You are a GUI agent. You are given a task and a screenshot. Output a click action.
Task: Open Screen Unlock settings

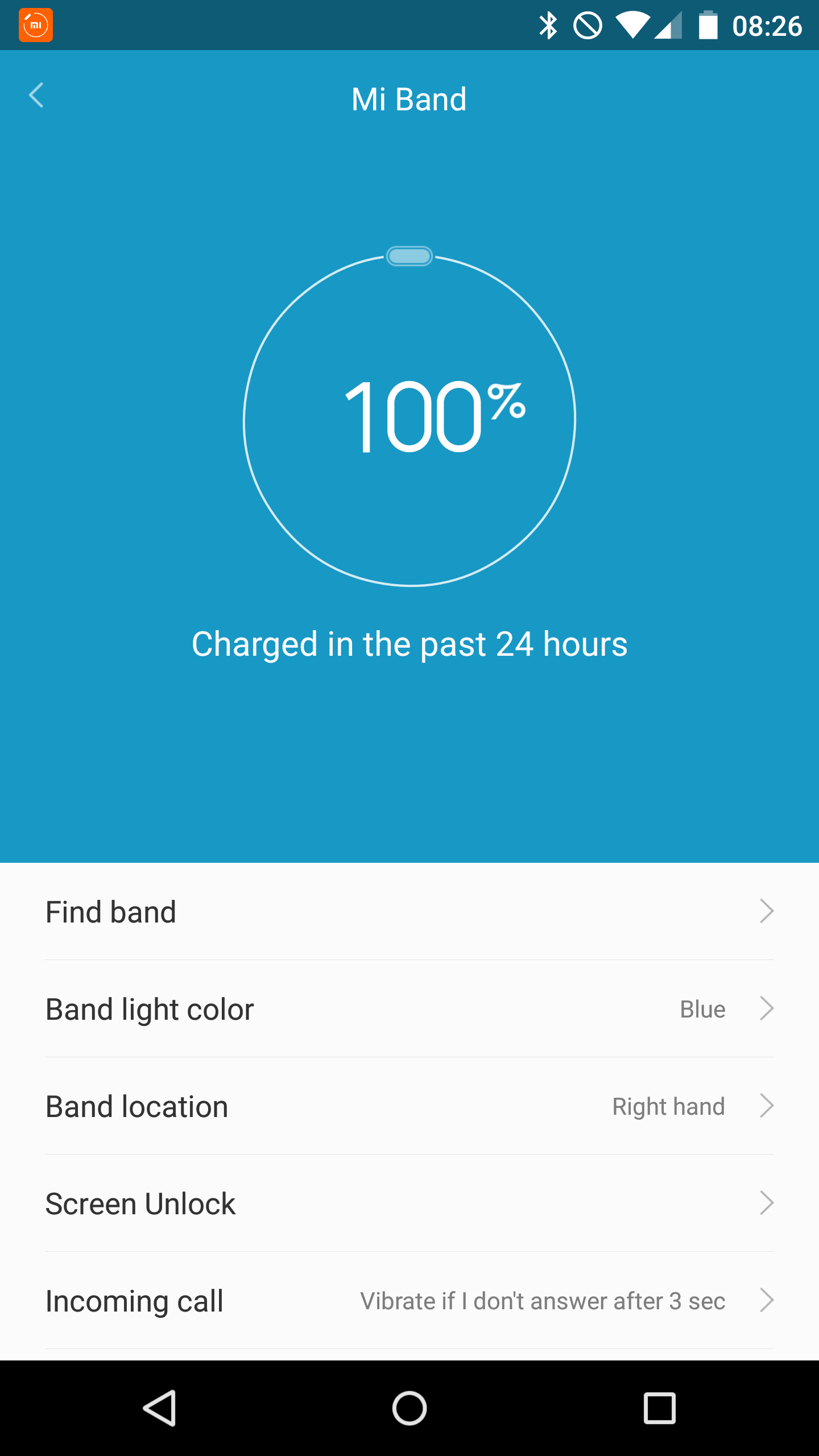pyautogui.click(x=409, y=1203)
